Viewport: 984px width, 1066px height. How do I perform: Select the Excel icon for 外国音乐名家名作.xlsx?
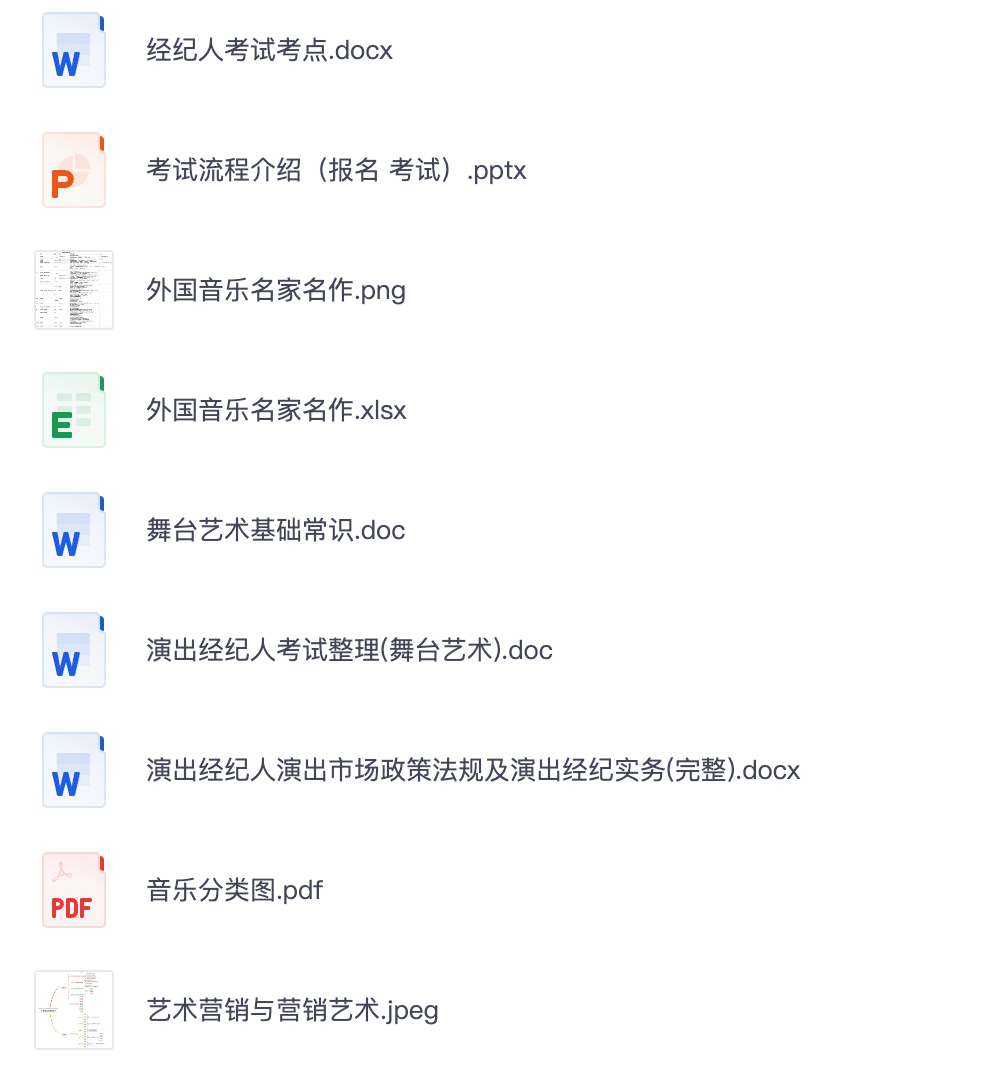point(73,410)
